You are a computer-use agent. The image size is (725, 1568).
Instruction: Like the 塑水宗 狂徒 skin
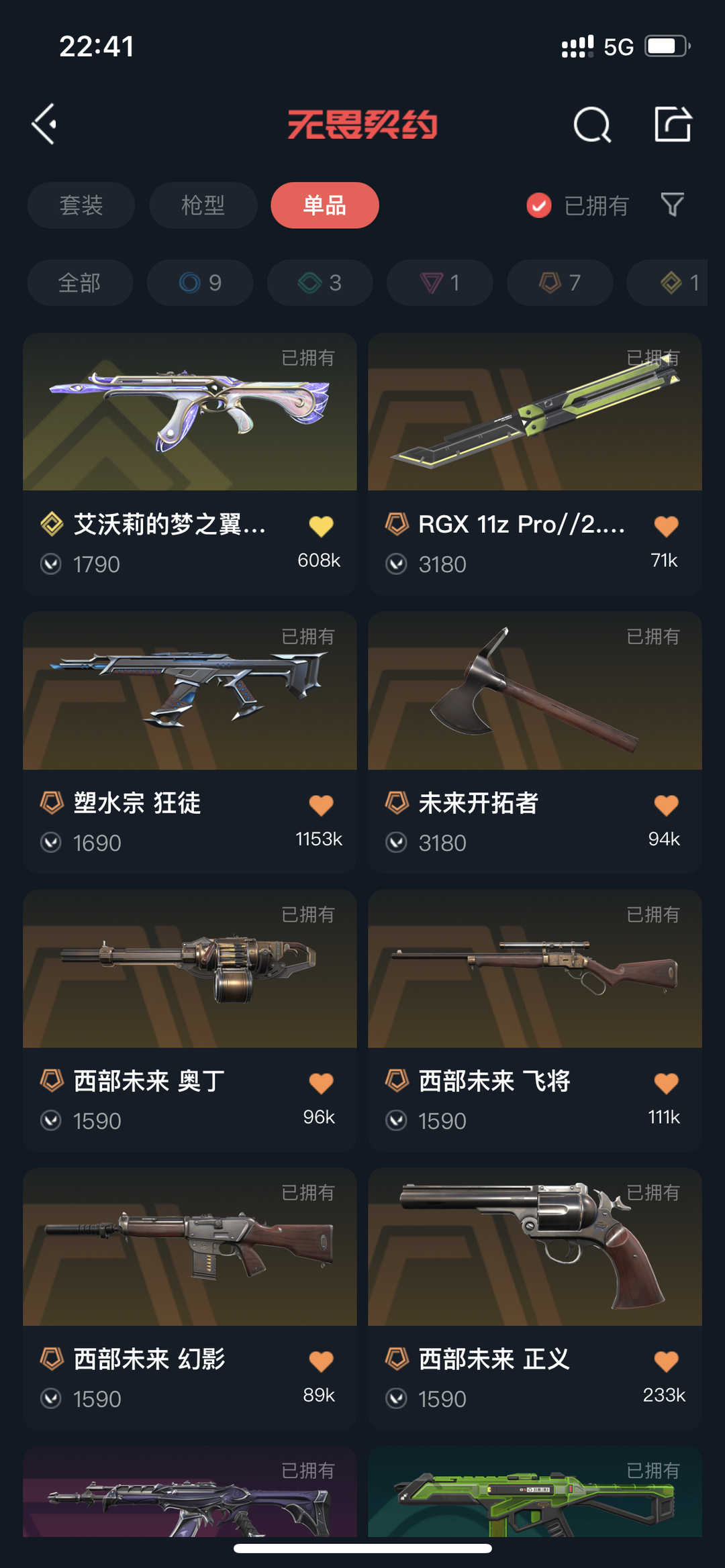321,805
